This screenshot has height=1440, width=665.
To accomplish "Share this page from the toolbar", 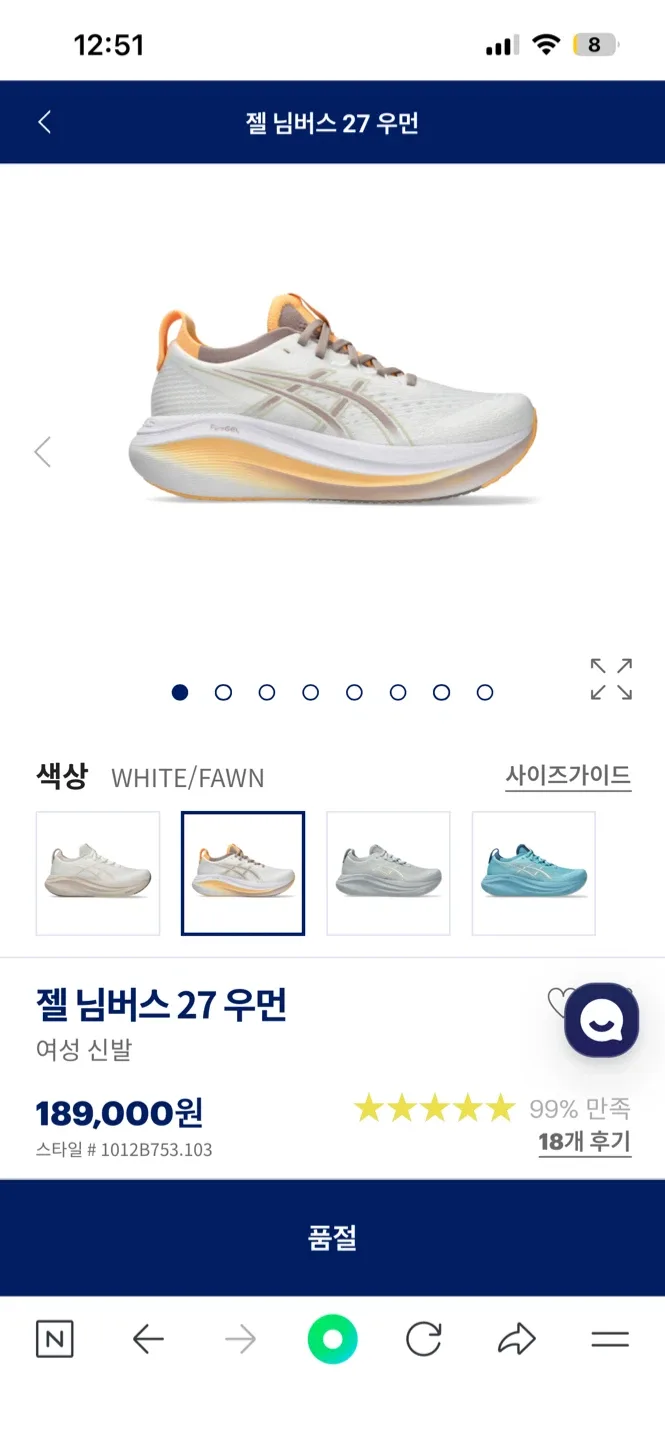I will 517,1339.
